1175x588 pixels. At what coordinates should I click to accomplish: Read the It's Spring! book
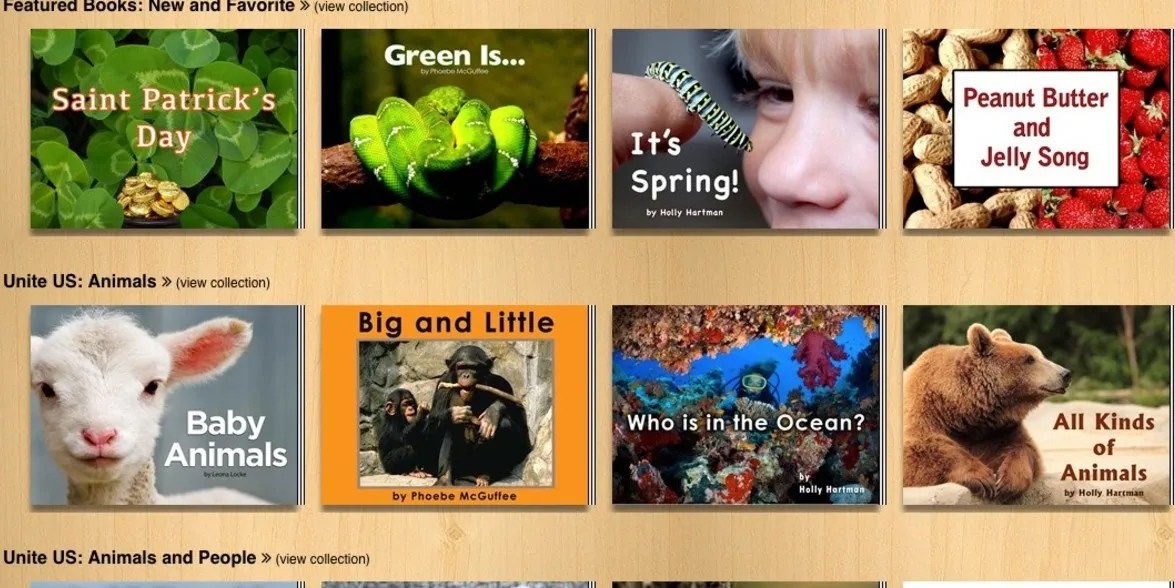747,128
